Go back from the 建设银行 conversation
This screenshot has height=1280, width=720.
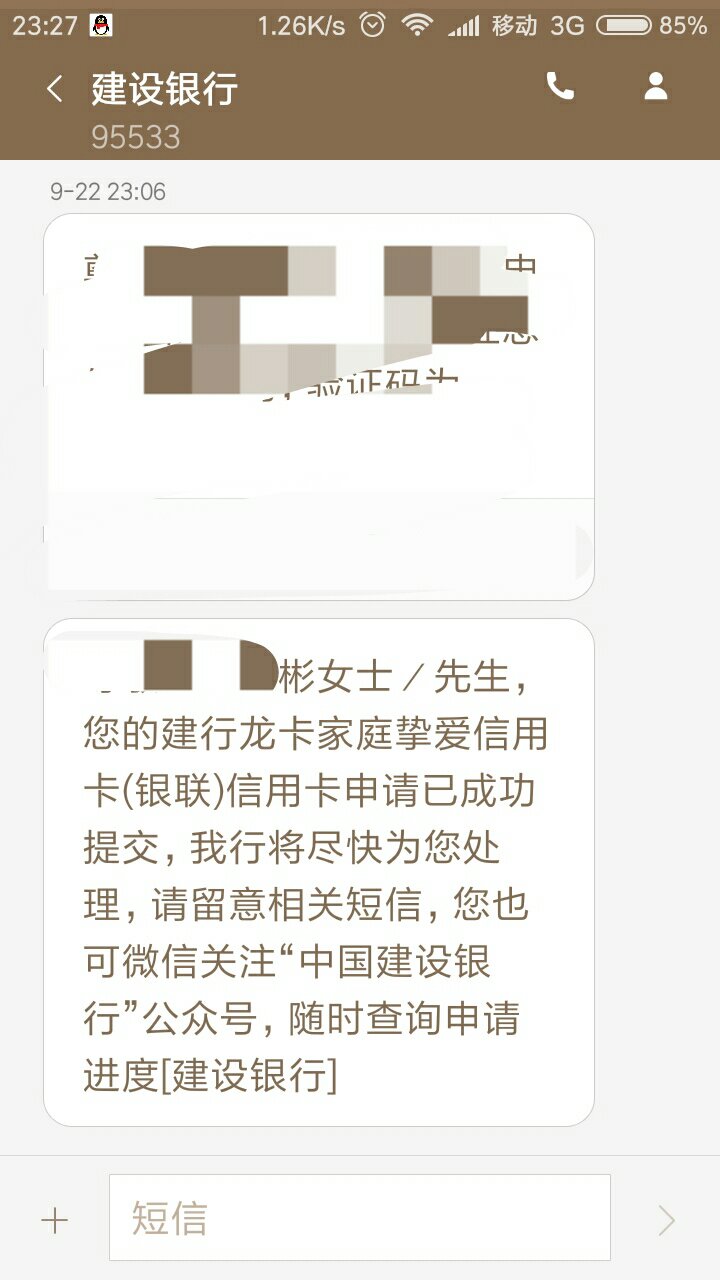tap(55, 89)
